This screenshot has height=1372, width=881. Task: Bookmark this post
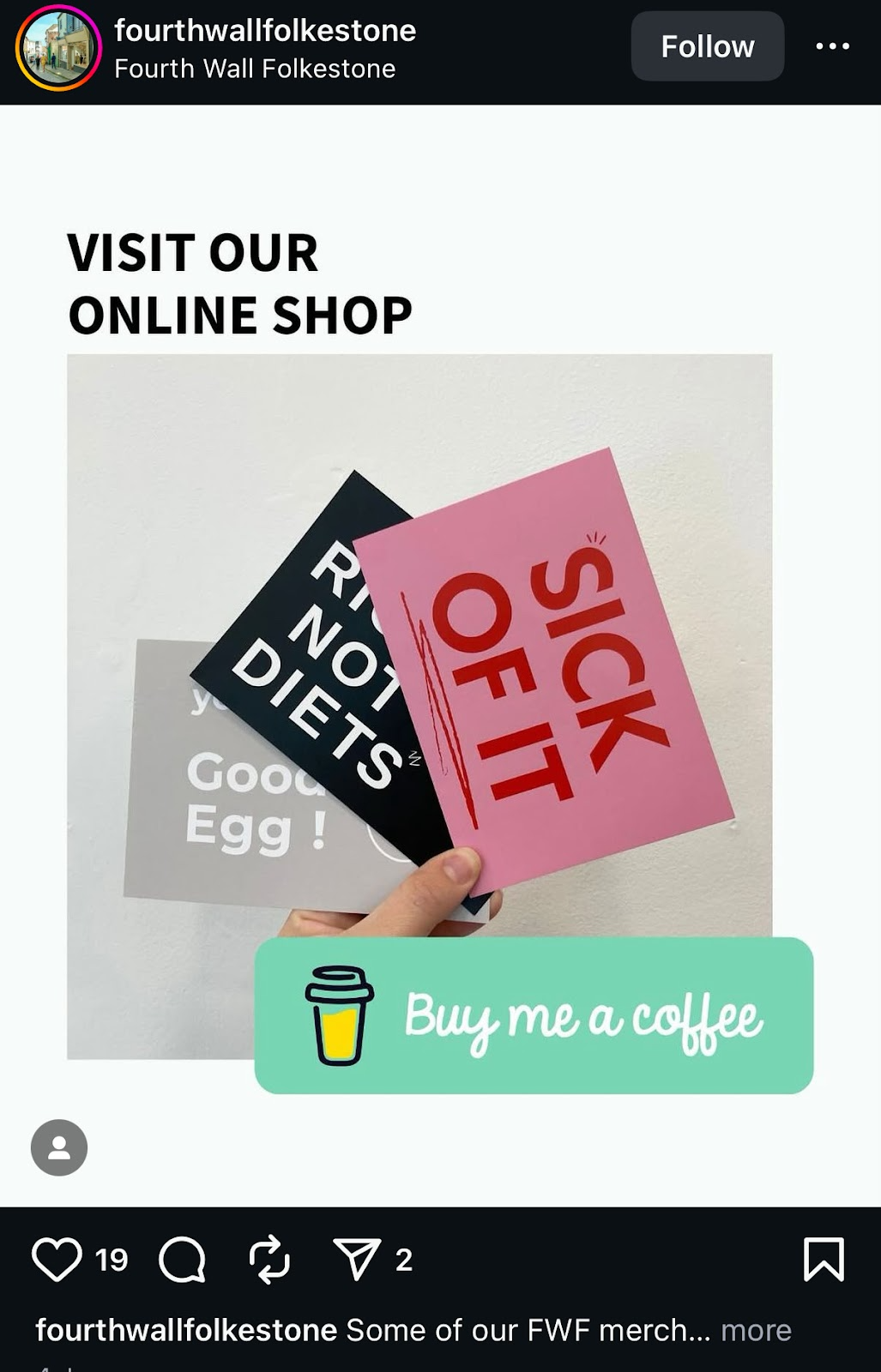(823, 1259)
